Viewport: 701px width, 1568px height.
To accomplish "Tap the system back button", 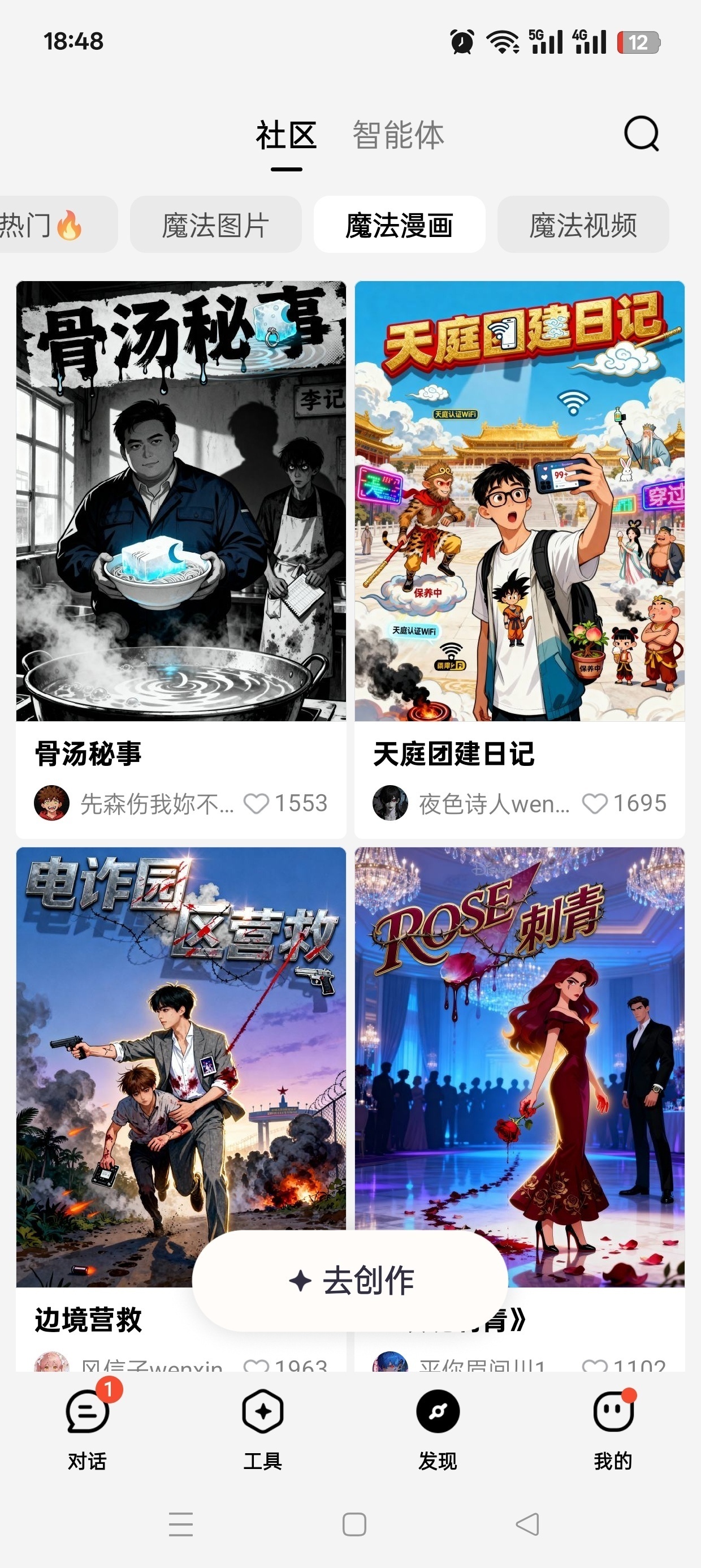I will (x=527, y=1524).
